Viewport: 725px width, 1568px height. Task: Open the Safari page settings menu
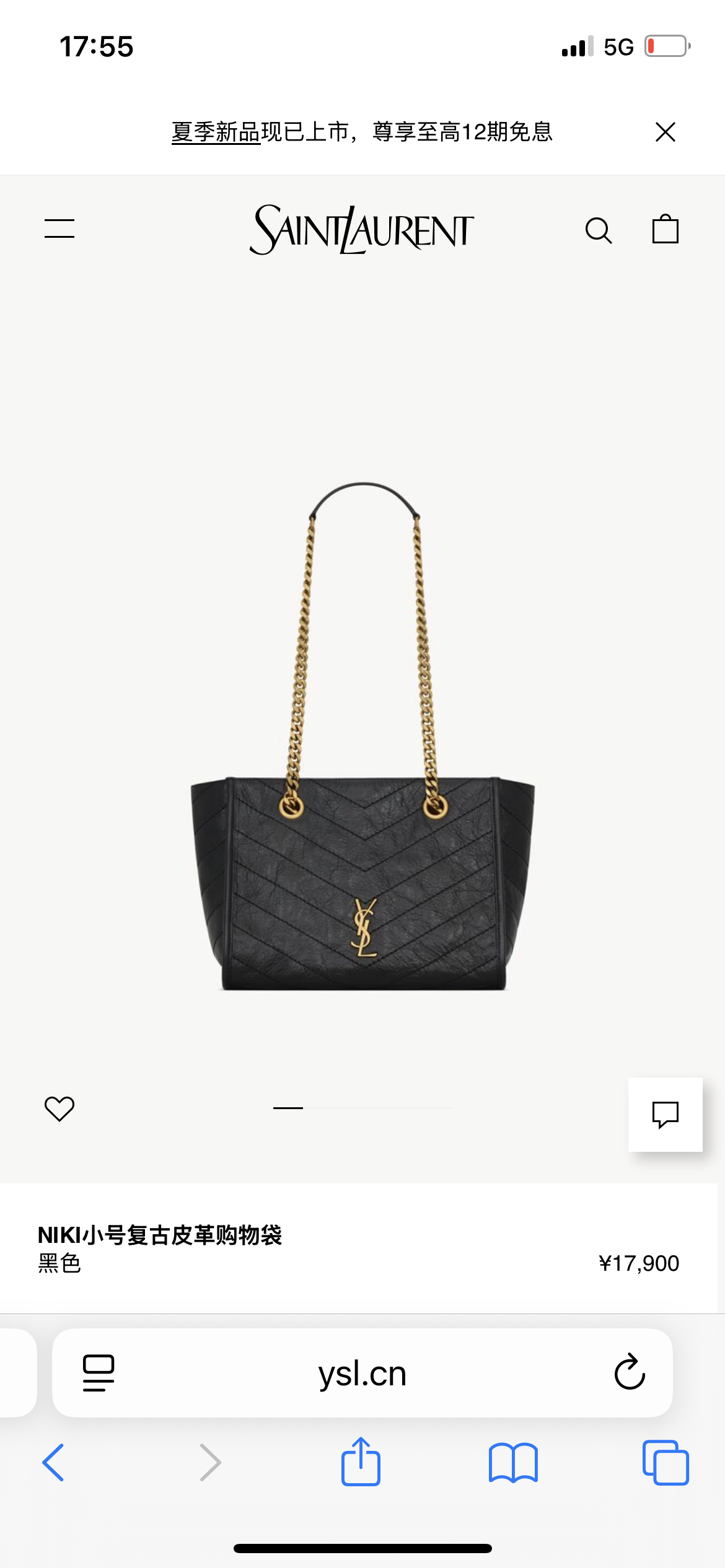(x=99, y=1373)
